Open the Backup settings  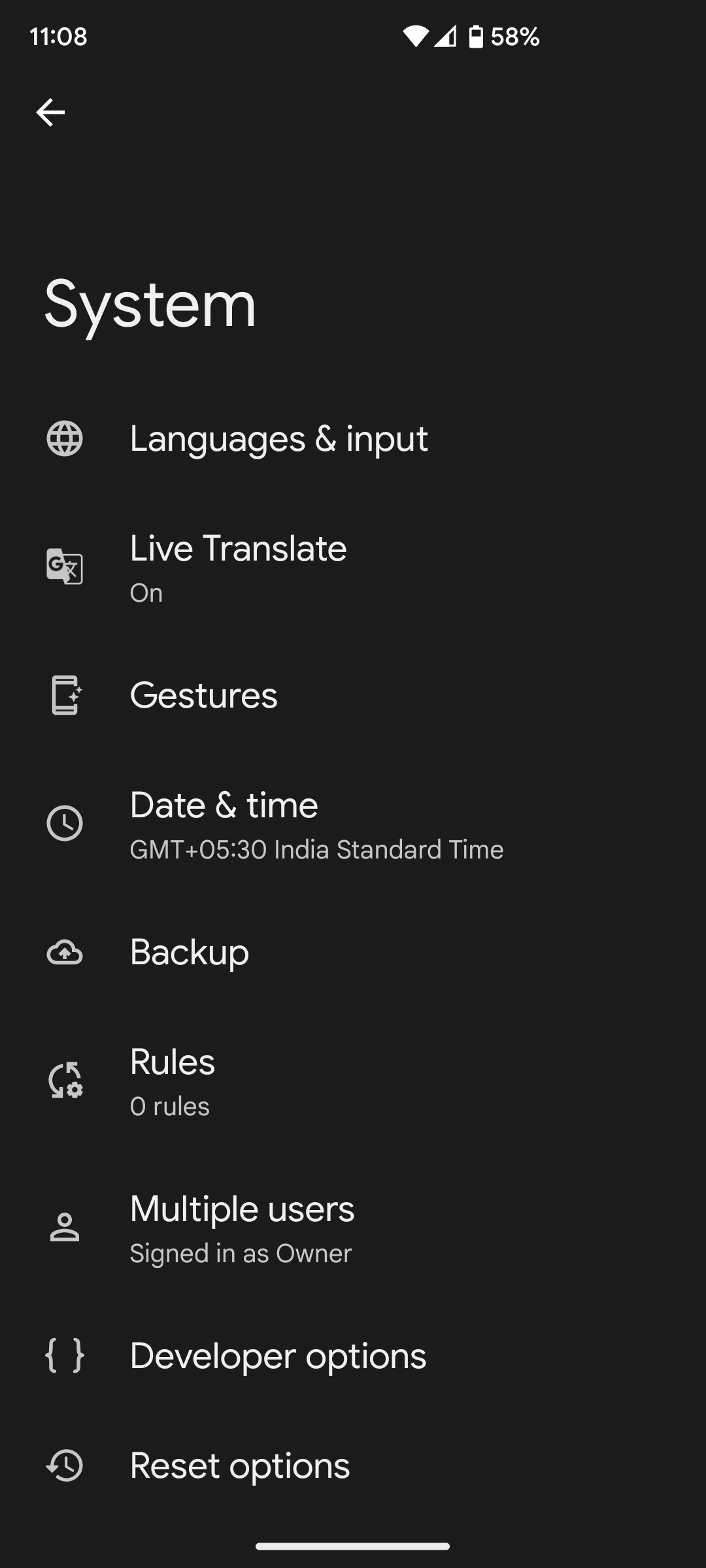point(189,953)
